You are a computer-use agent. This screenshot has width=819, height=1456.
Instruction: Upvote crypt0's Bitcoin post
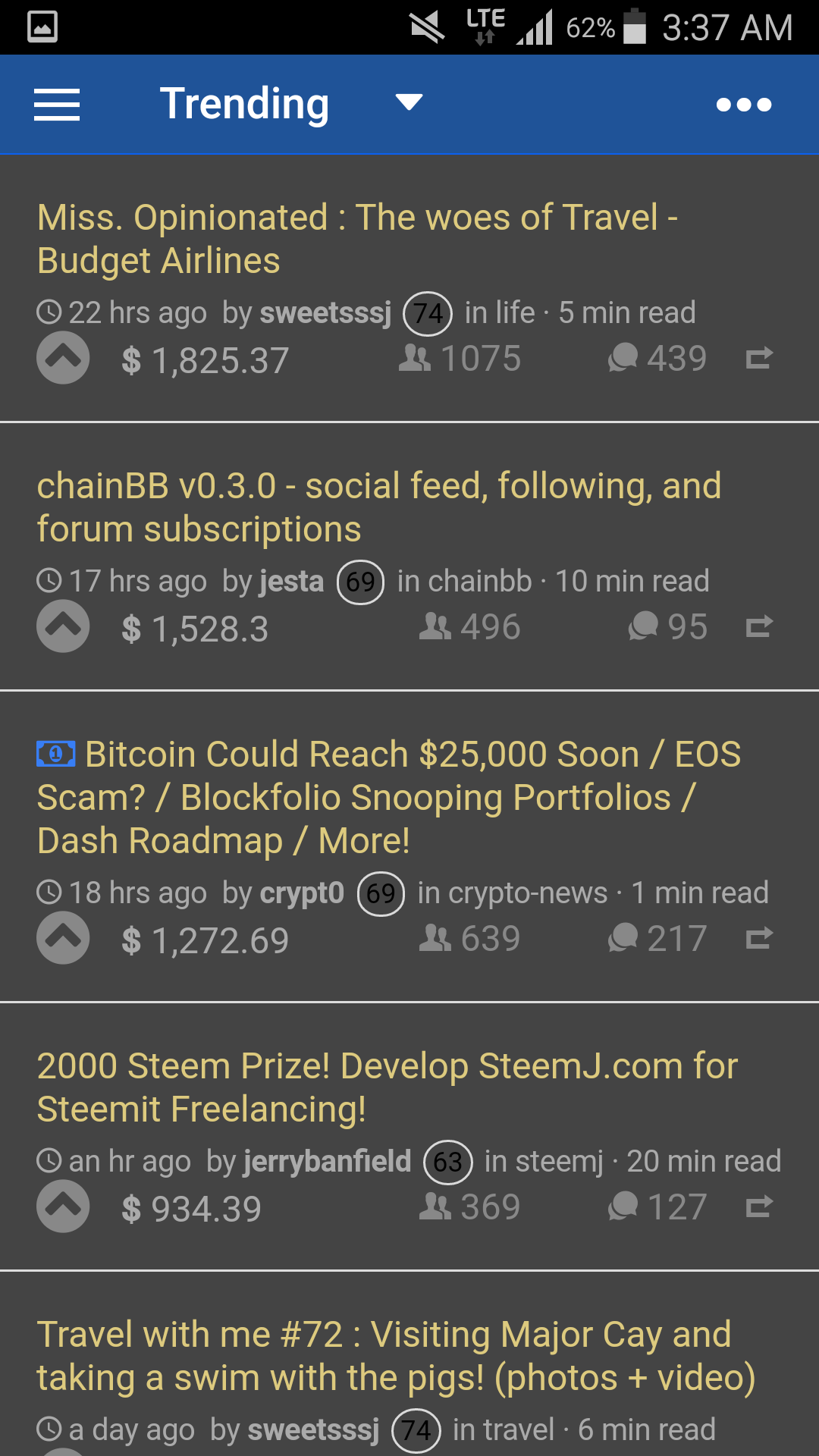(x=63, y=939)
